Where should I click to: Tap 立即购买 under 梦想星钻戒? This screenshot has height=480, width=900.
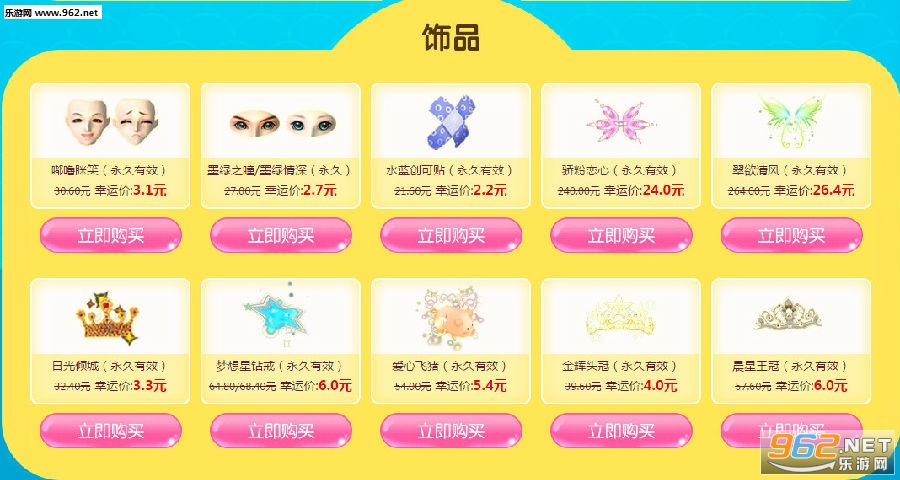[281, 431]
